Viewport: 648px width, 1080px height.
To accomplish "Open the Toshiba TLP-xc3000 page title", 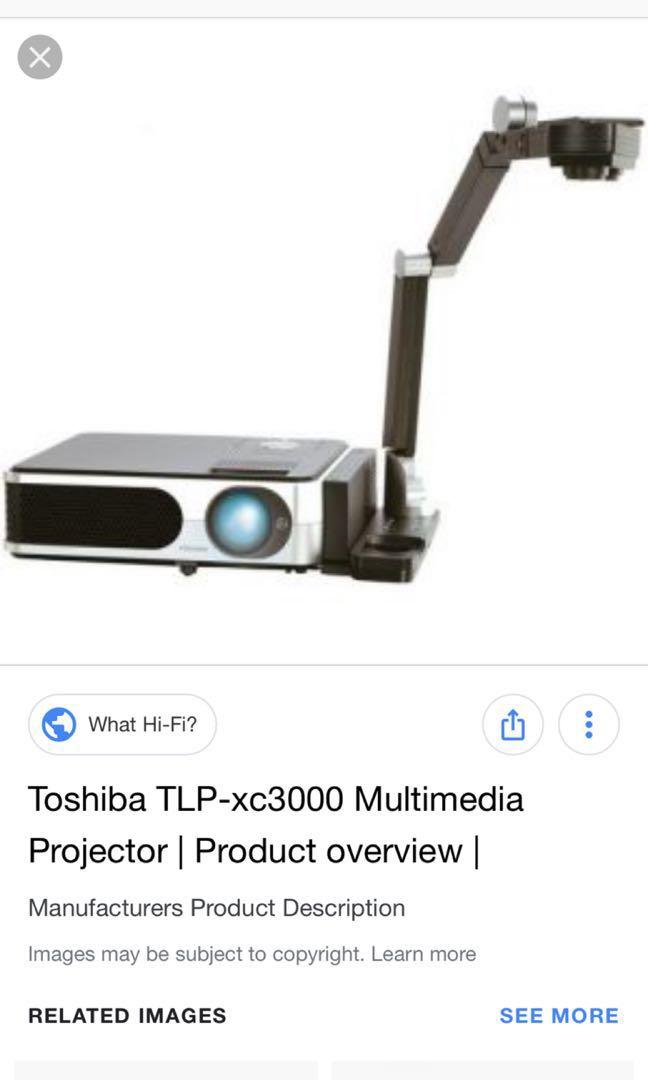I will (276, 825).
